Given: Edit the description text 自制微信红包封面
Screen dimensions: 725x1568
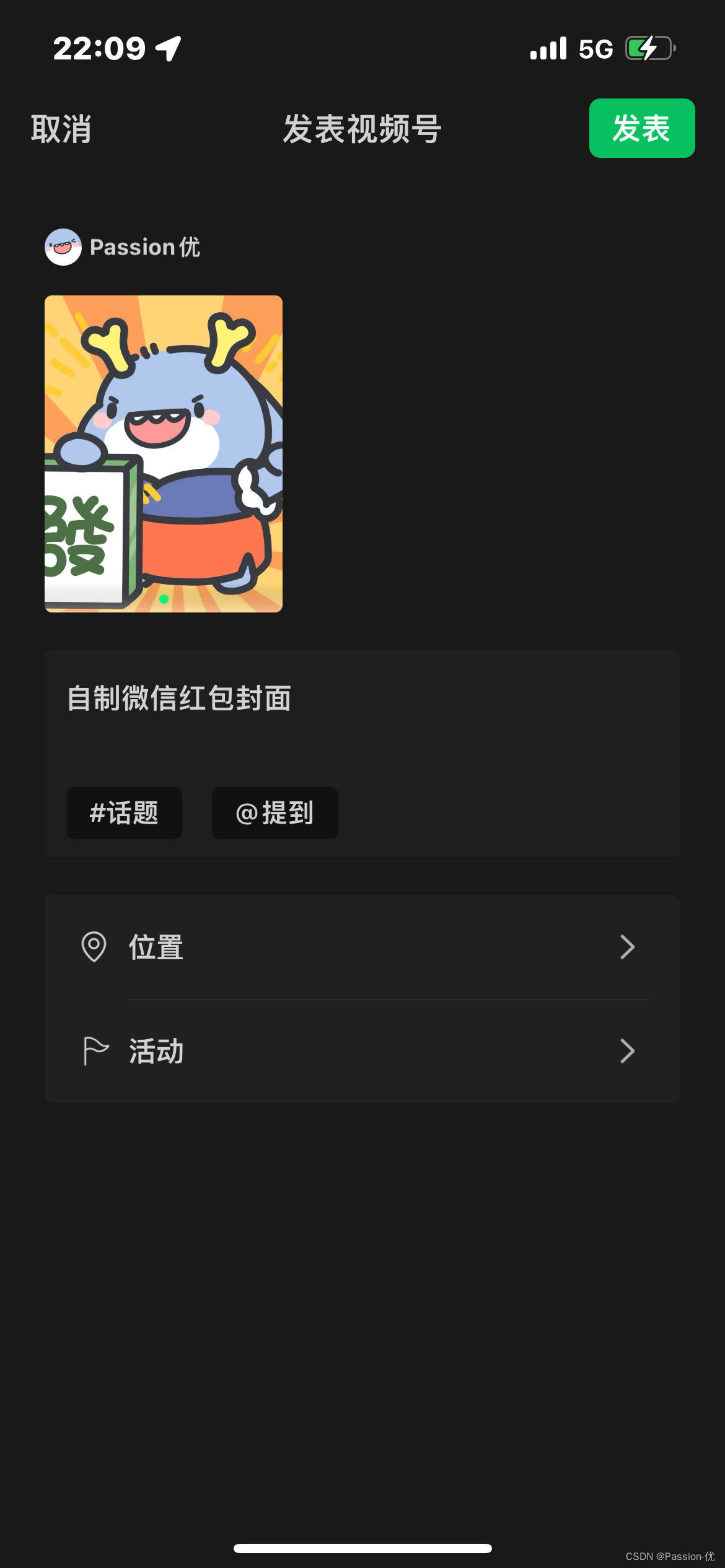Looking at the screenshot, I should [179, 698].
